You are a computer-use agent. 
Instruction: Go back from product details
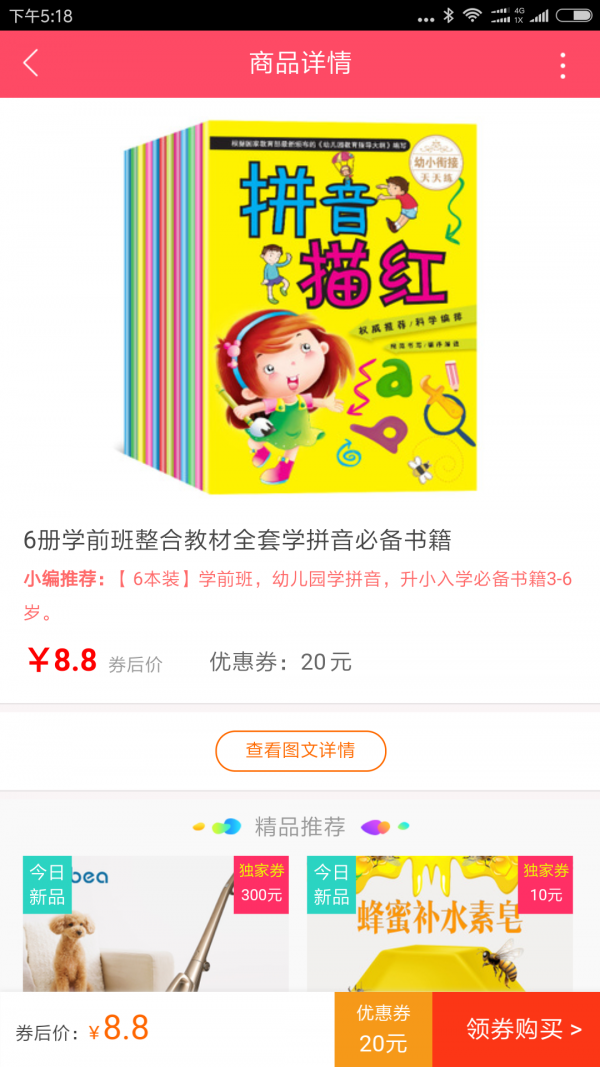[x=31, y=64]
